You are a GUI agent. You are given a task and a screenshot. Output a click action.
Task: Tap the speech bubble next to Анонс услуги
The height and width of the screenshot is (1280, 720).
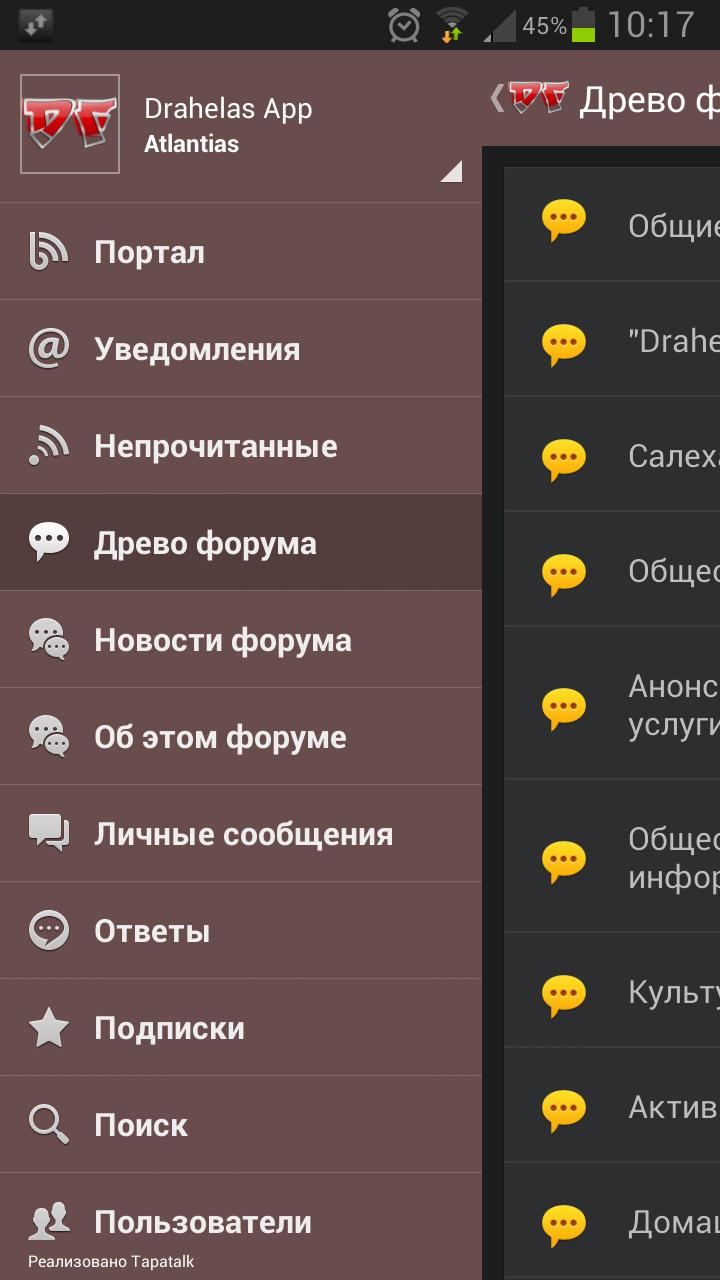click(x=563, y=706)
